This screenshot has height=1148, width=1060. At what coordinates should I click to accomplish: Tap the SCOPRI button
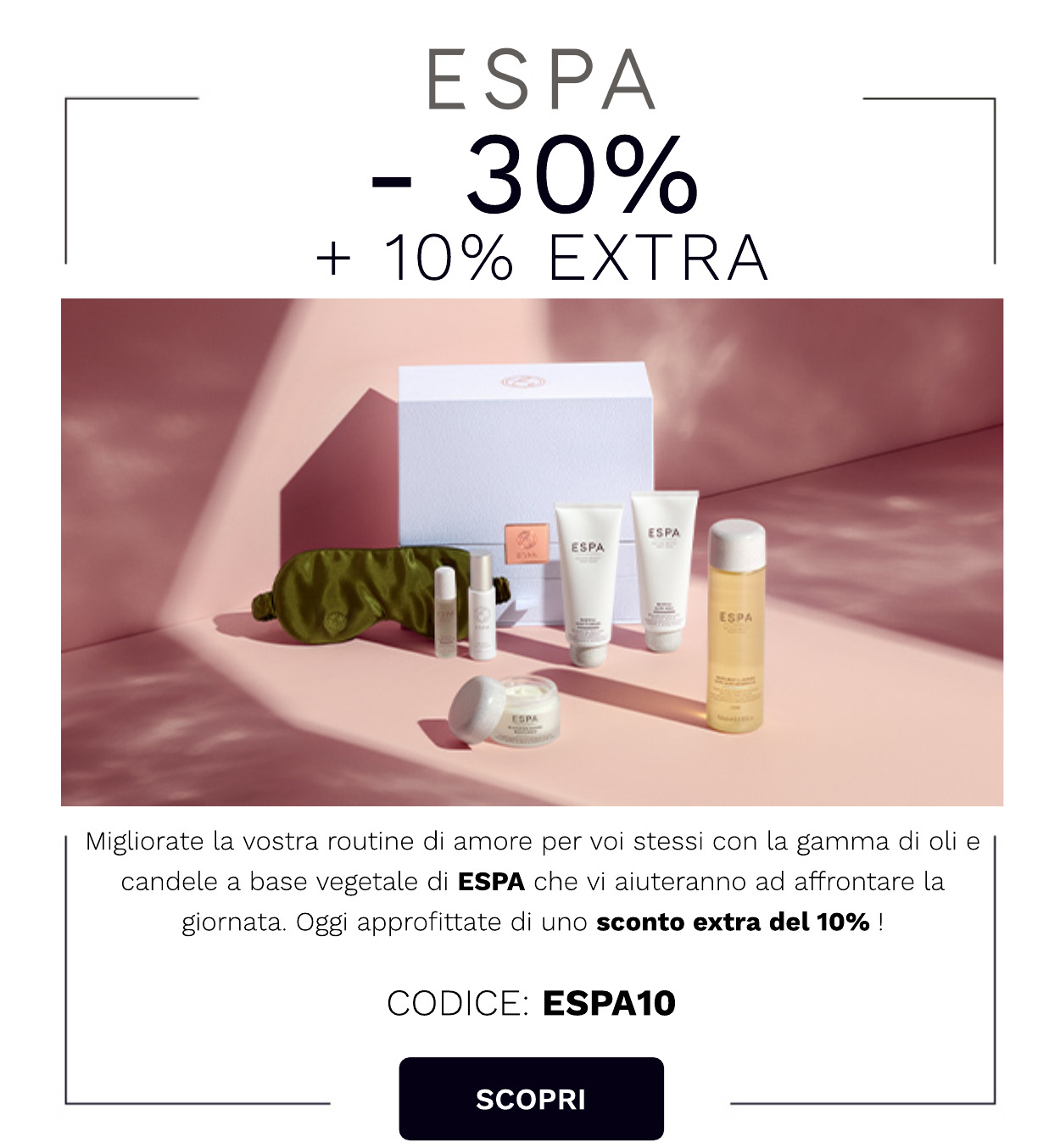click(x=531, y=1098)
